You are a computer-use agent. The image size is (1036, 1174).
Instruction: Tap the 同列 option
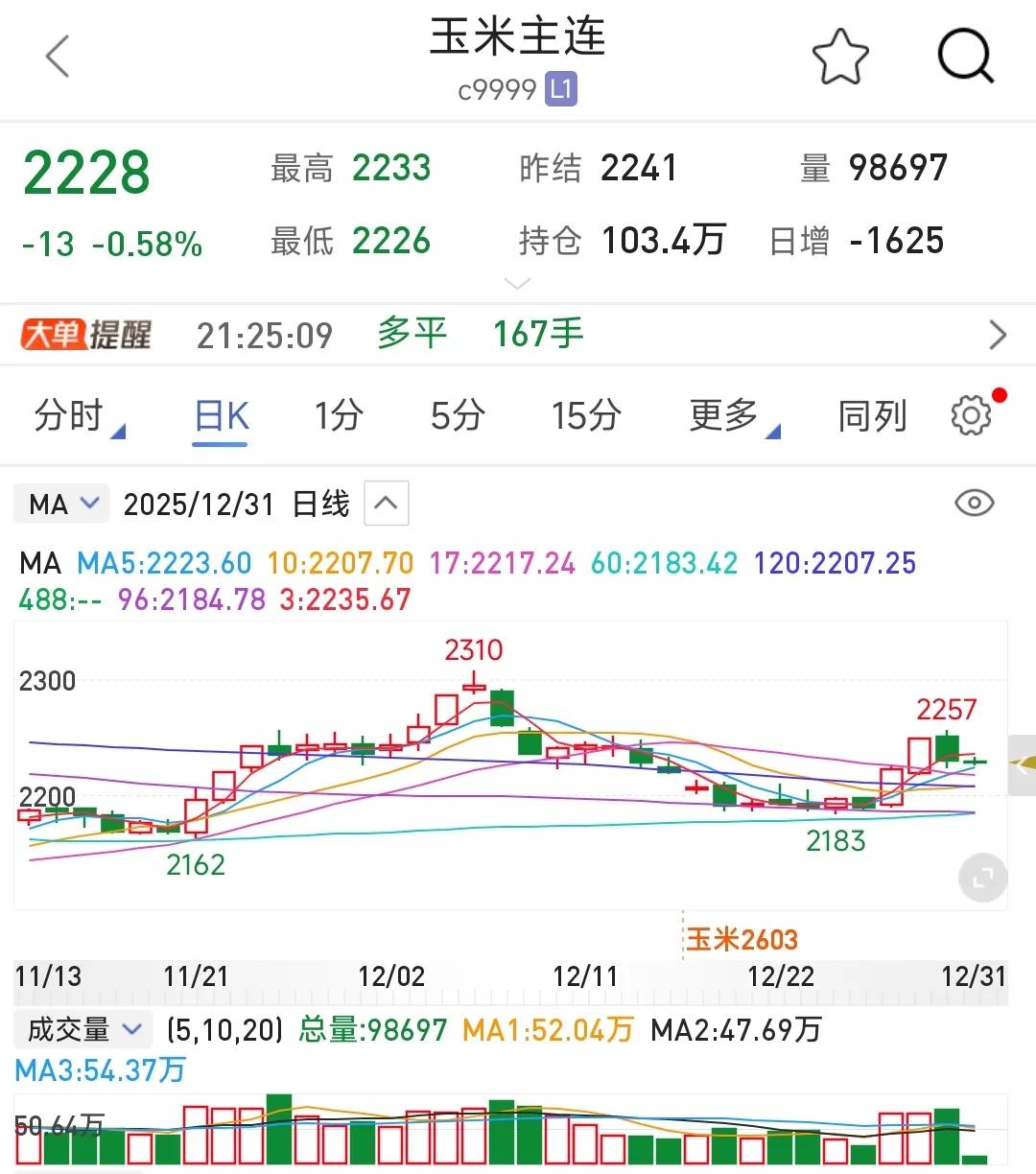[872, 416]
